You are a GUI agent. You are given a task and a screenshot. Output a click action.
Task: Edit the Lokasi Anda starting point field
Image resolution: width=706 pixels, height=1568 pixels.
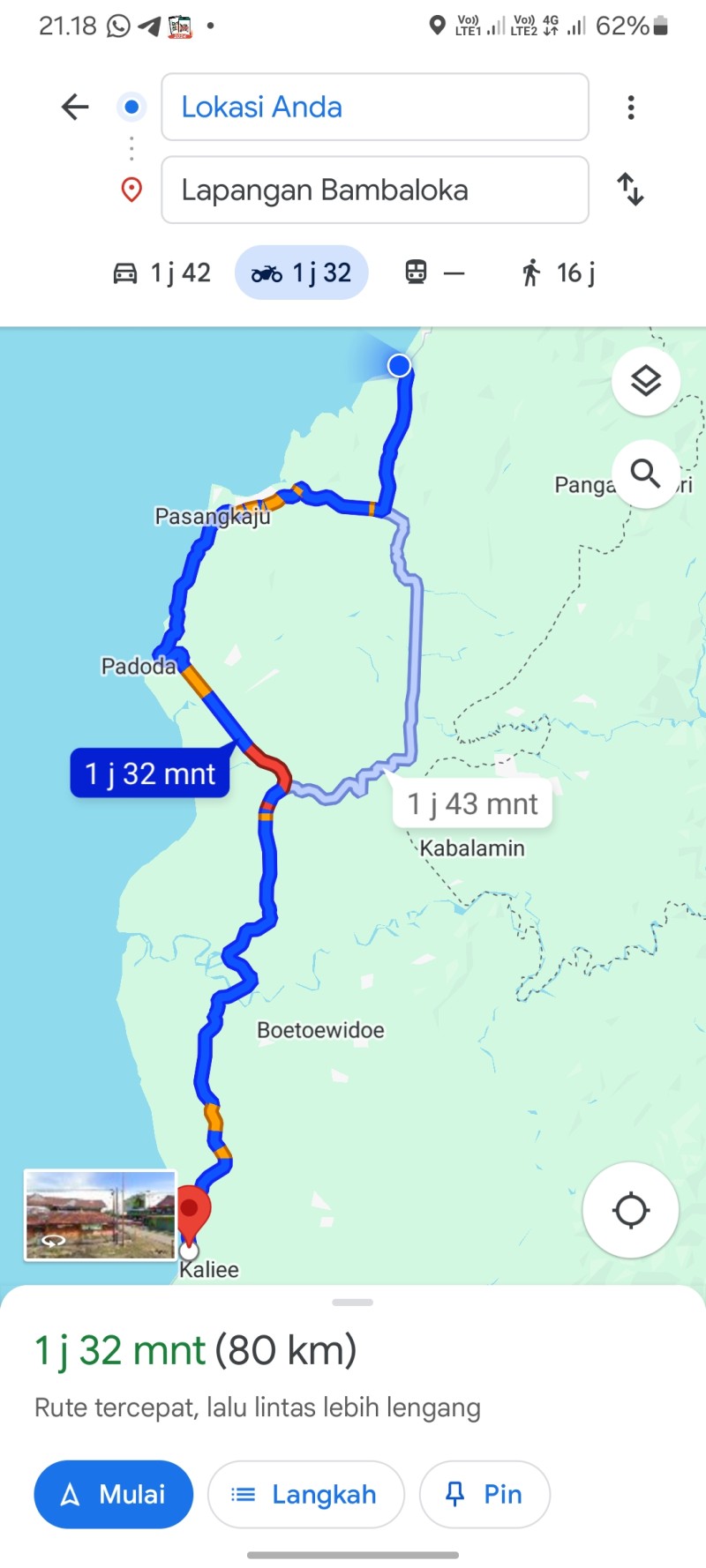click(x=375, y=107)
